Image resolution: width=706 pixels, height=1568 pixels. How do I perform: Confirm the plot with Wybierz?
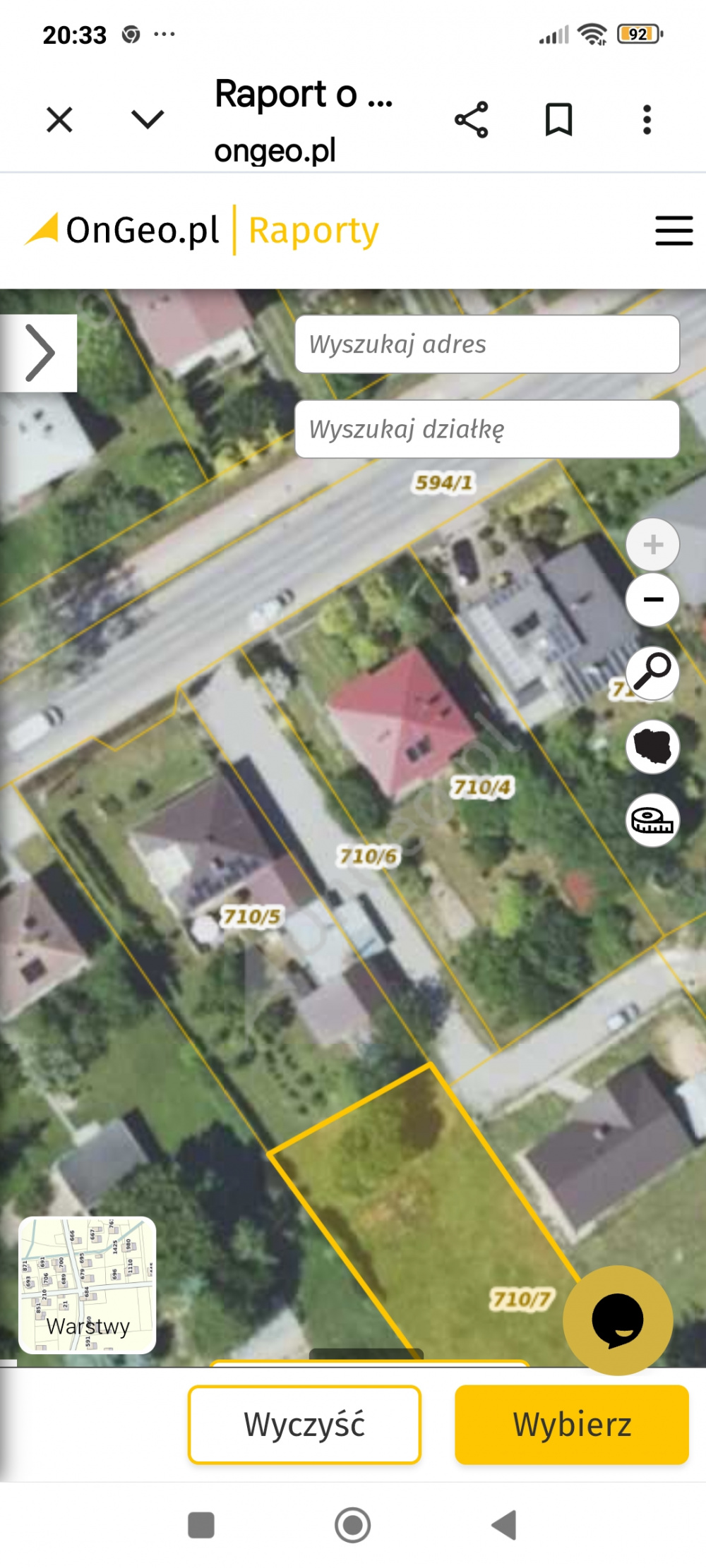572,1424
